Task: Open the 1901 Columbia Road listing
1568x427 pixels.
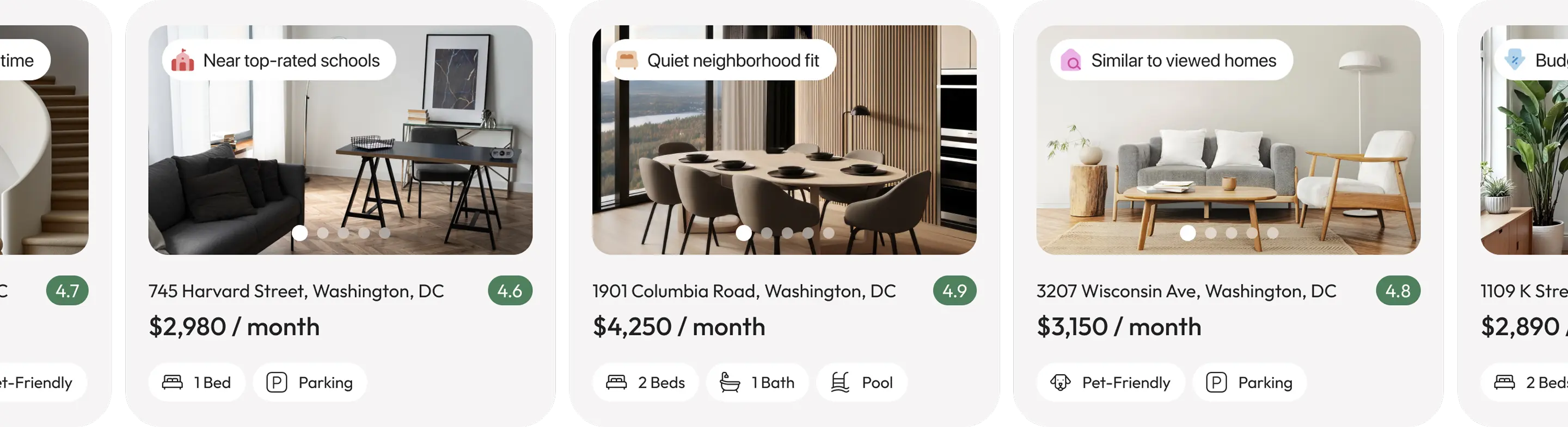Action: pos(744,291)
